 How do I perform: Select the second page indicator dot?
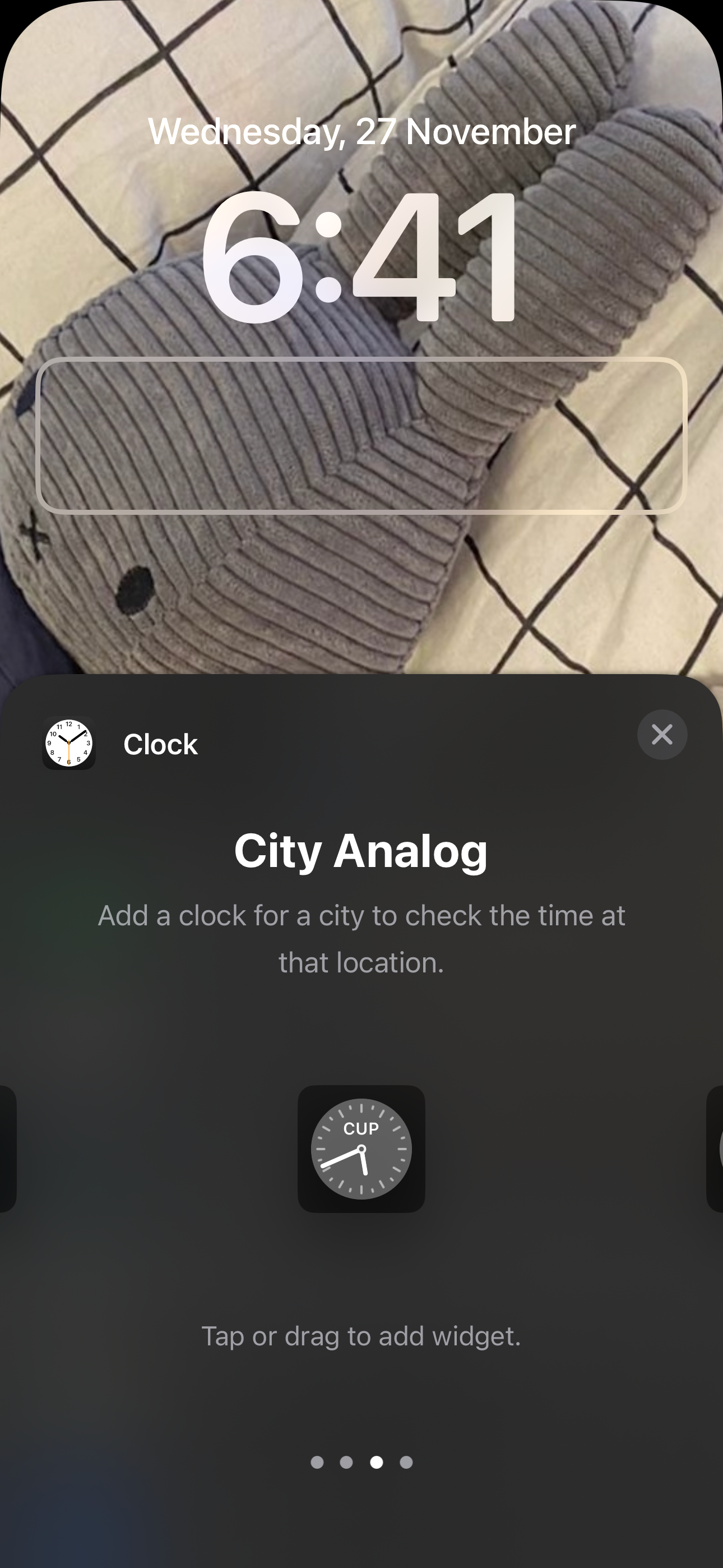point(346,1463)
